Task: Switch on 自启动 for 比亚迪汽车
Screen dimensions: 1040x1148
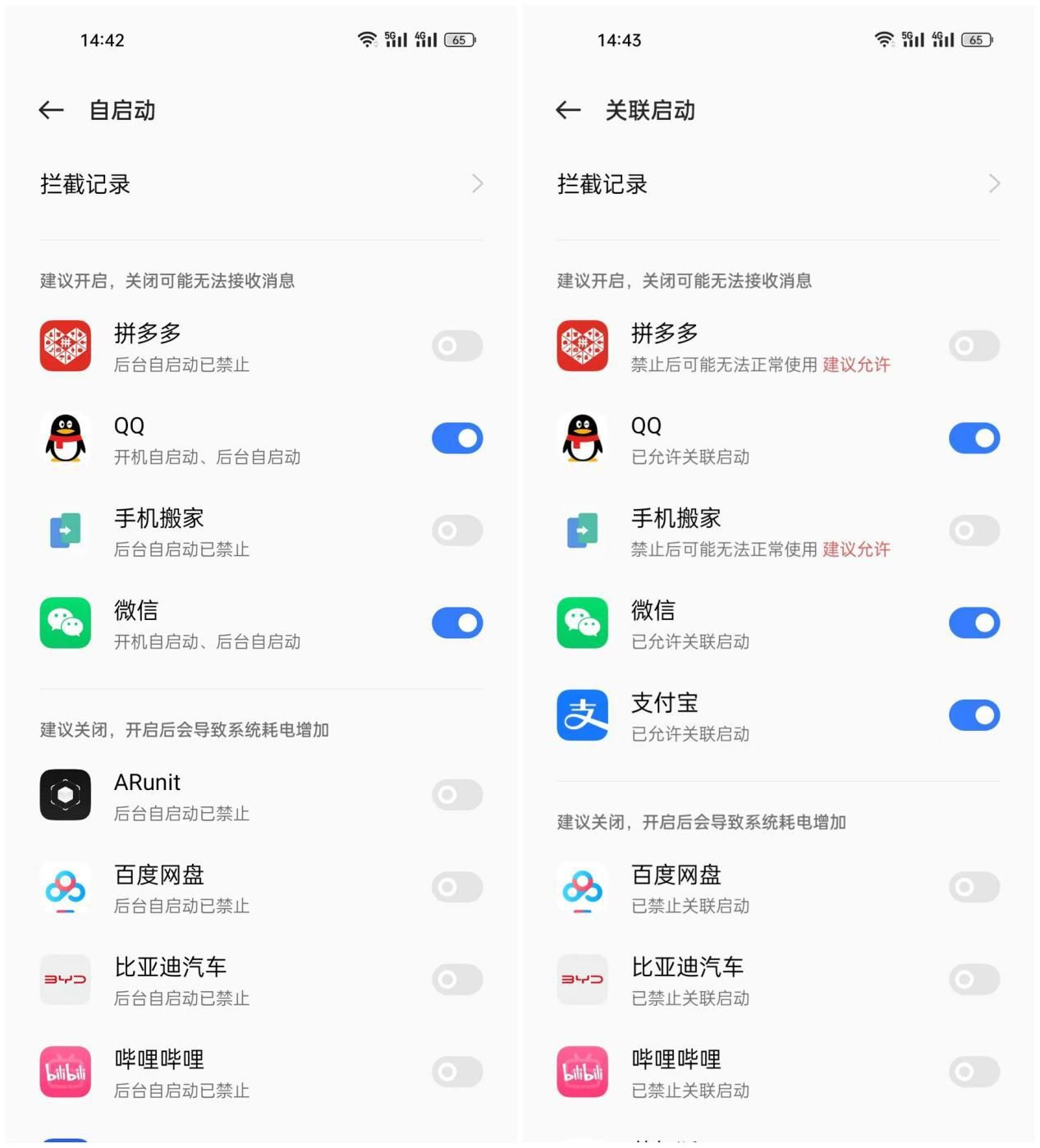Action: click(457, 980)
